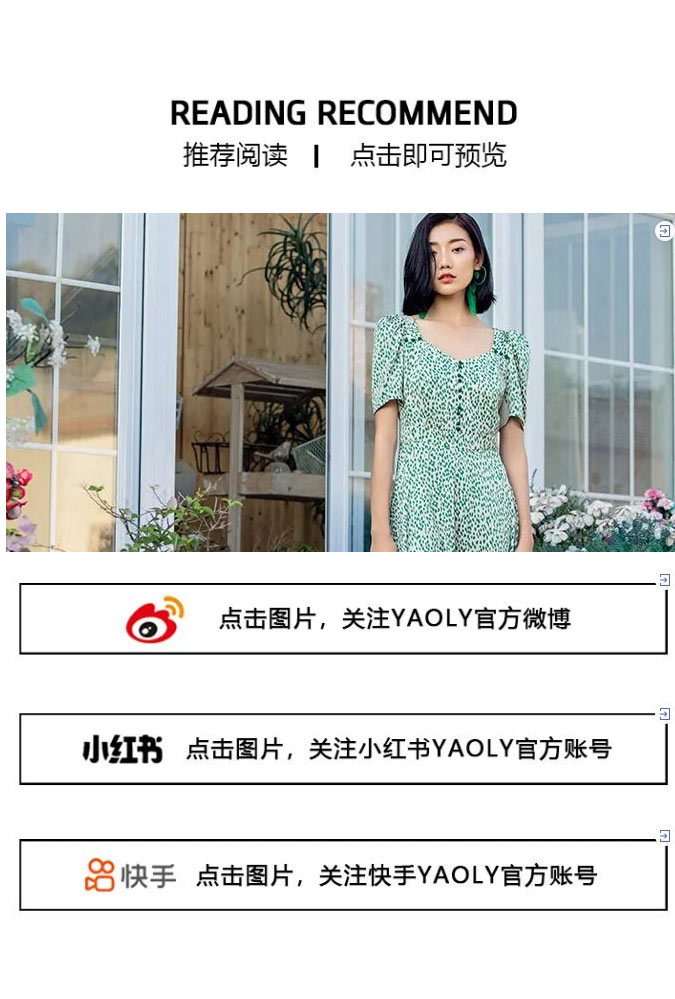Open the YAOLY official Weibo banner

(343, 619)
